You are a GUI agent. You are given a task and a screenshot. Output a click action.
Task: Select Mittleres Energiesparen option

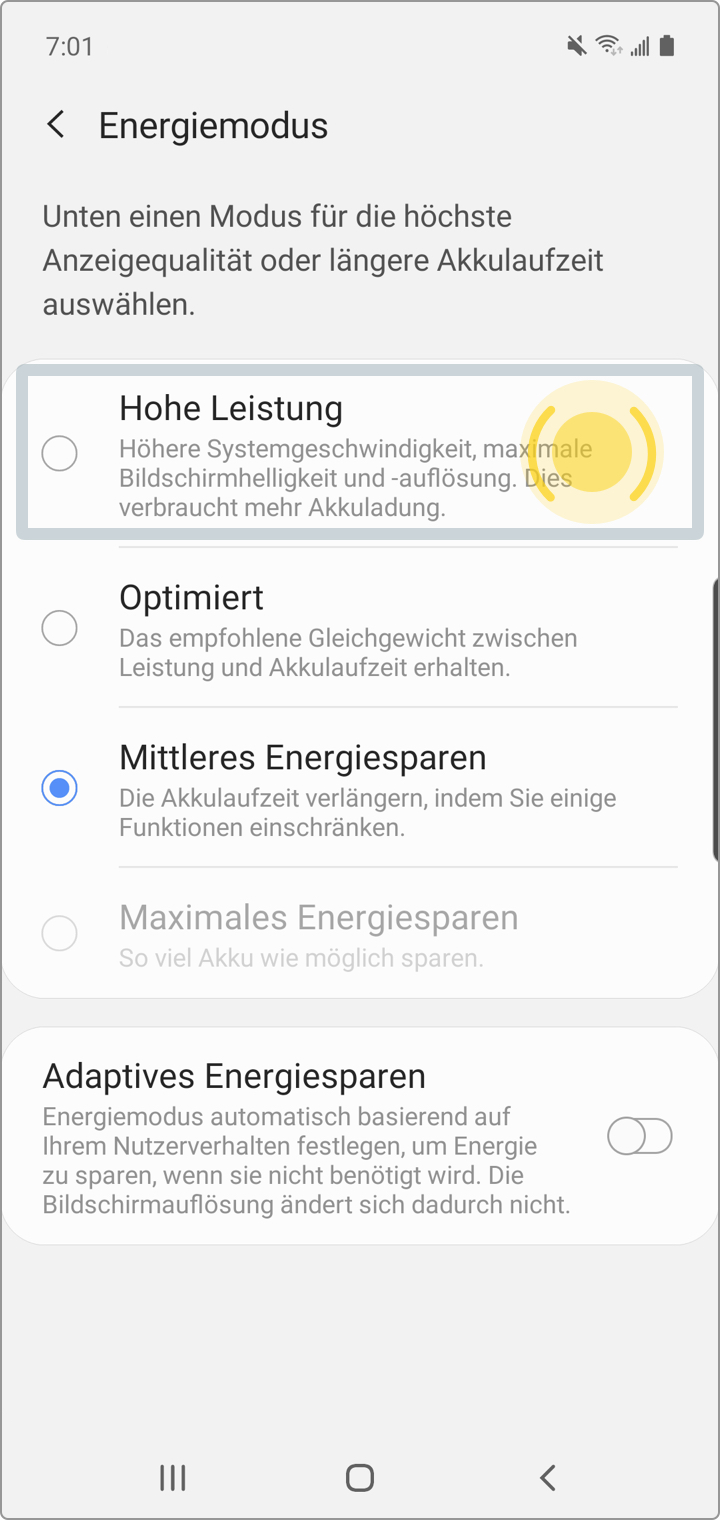point(360,788)
